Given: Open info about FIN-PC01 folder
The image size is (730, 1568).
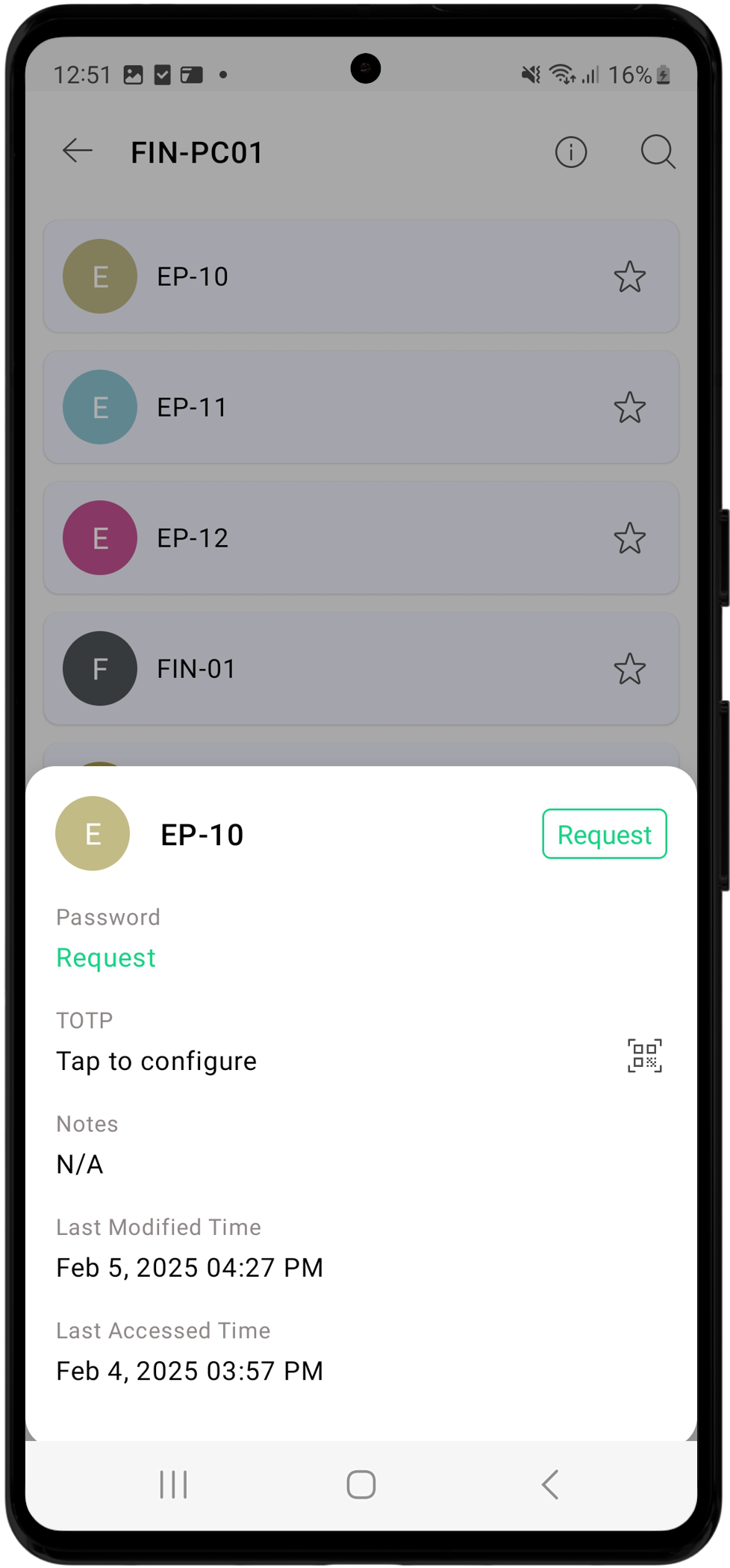Looking at the screenshot, I should 570,152.
